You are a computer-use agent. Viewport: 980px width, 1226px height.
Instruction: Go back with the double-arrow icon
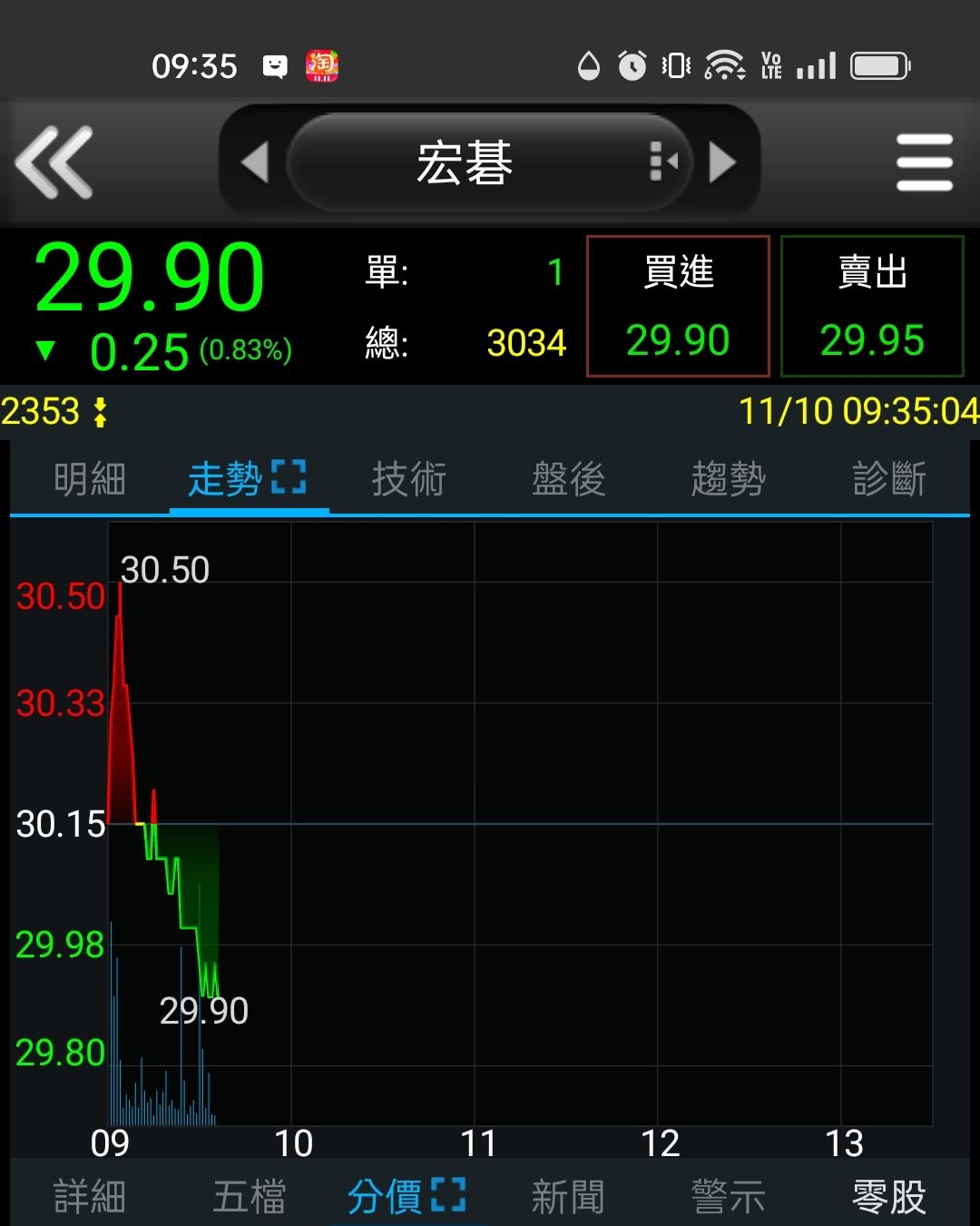click(54, 163)
